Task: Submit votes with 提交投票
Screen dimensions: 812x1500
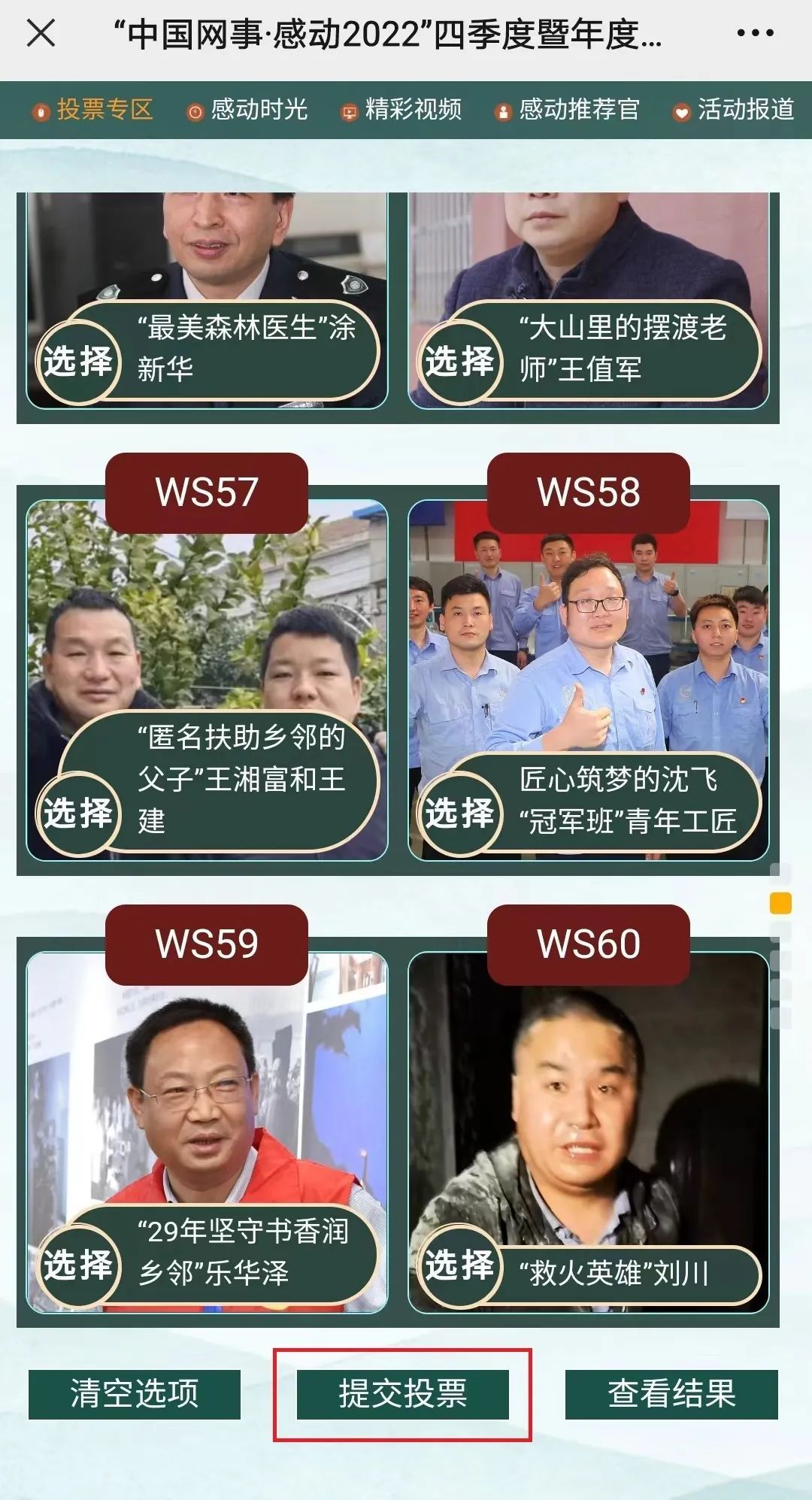Action: pyautogui.click(x=403, y=1394)
